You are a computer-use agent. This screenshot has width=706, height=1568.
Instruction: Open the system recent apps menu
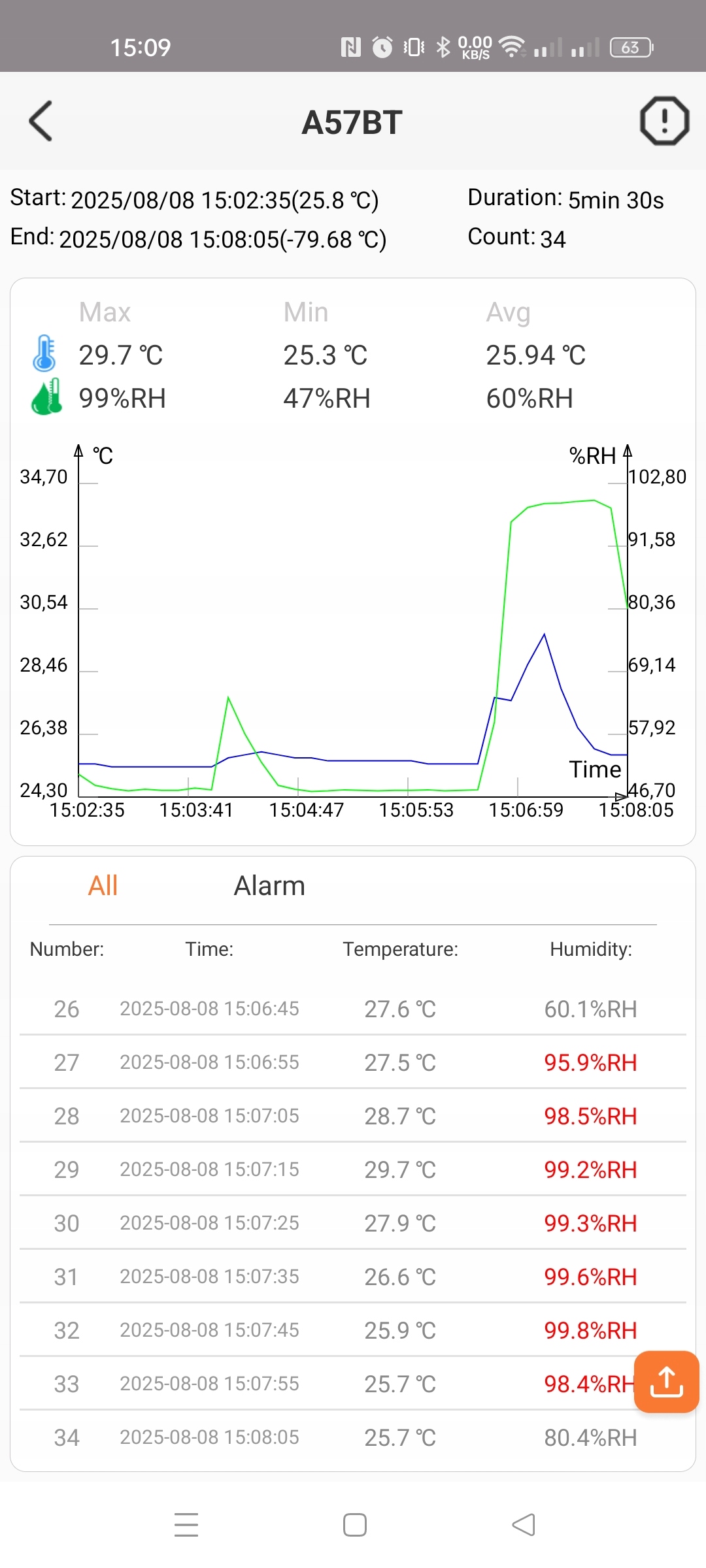[x=186, y=1525]
